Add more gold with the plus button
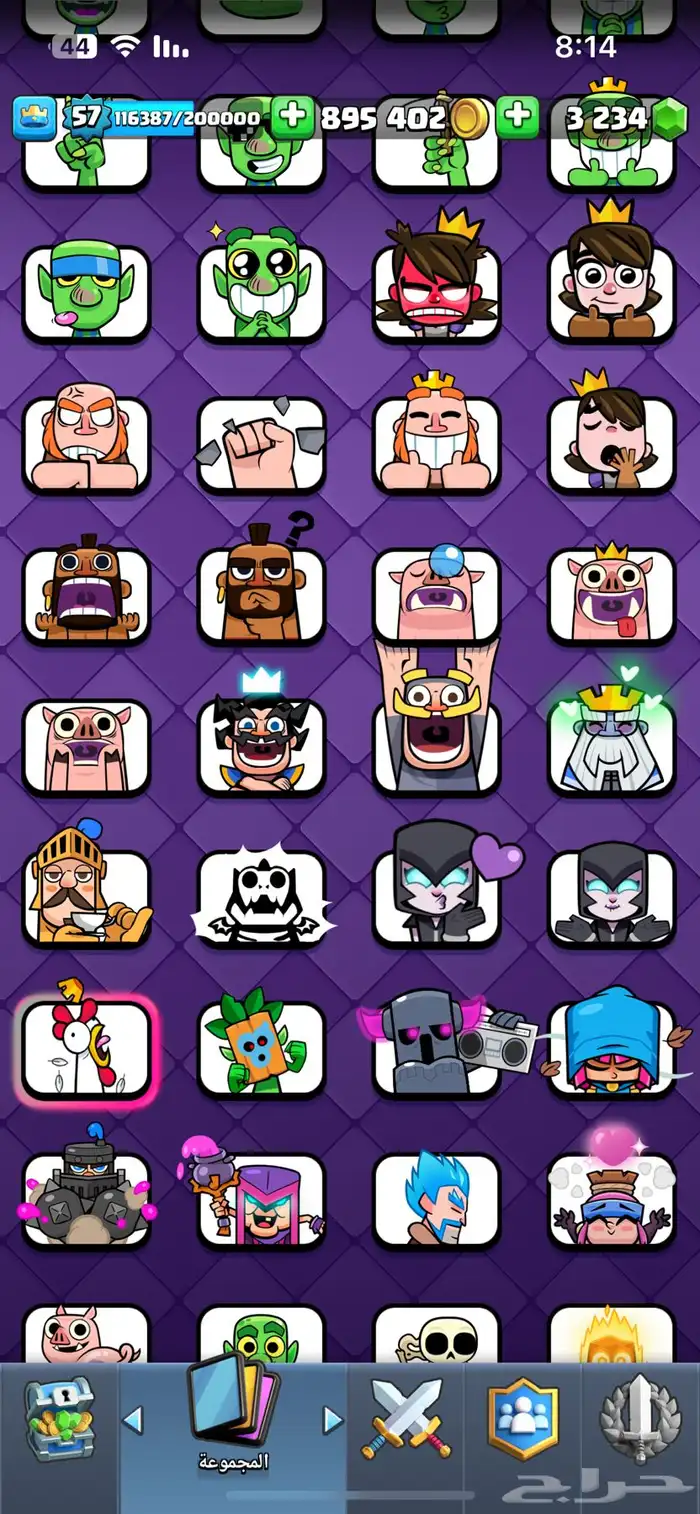The image size is (700, 1514). pos(292,118)
